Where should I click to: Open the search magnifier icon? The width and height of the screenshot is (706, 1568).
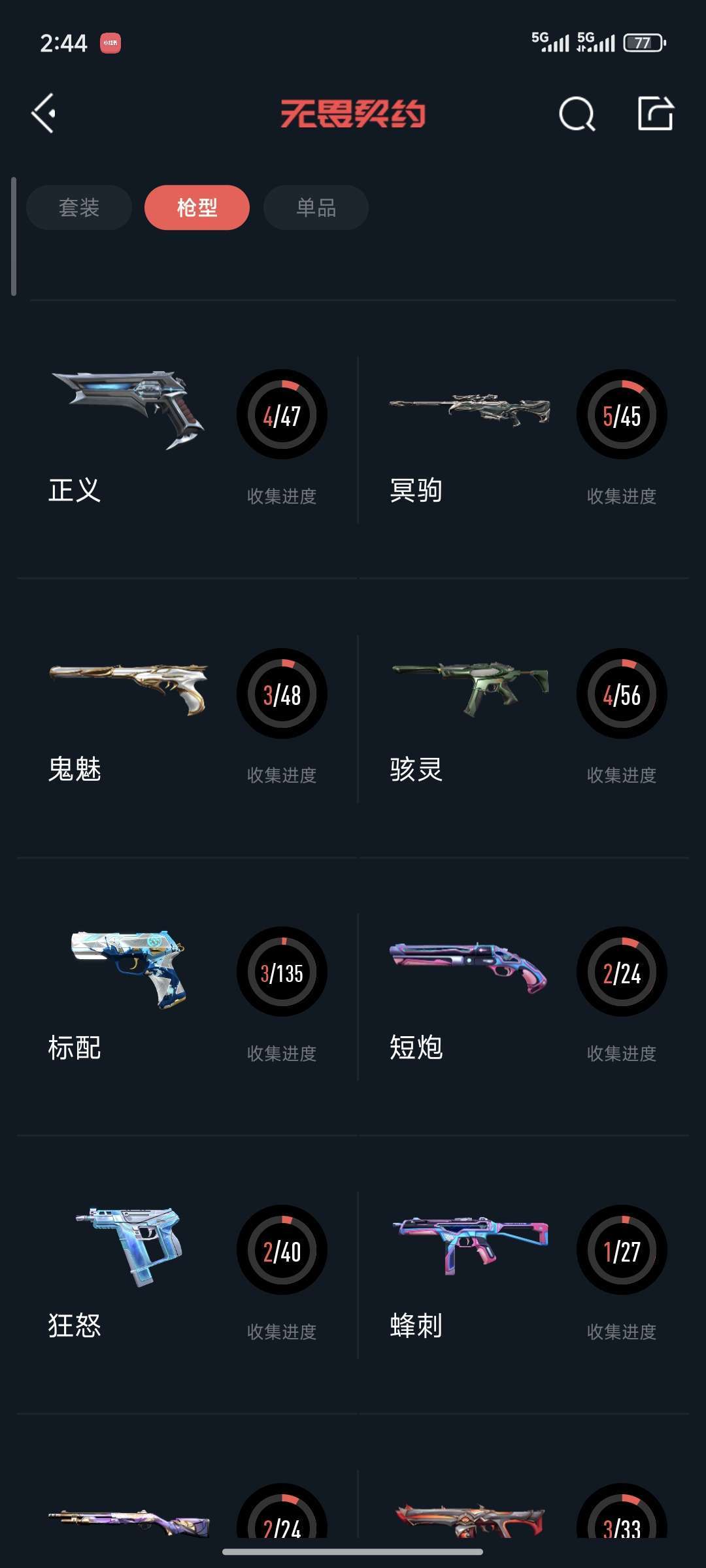point(577,114)
